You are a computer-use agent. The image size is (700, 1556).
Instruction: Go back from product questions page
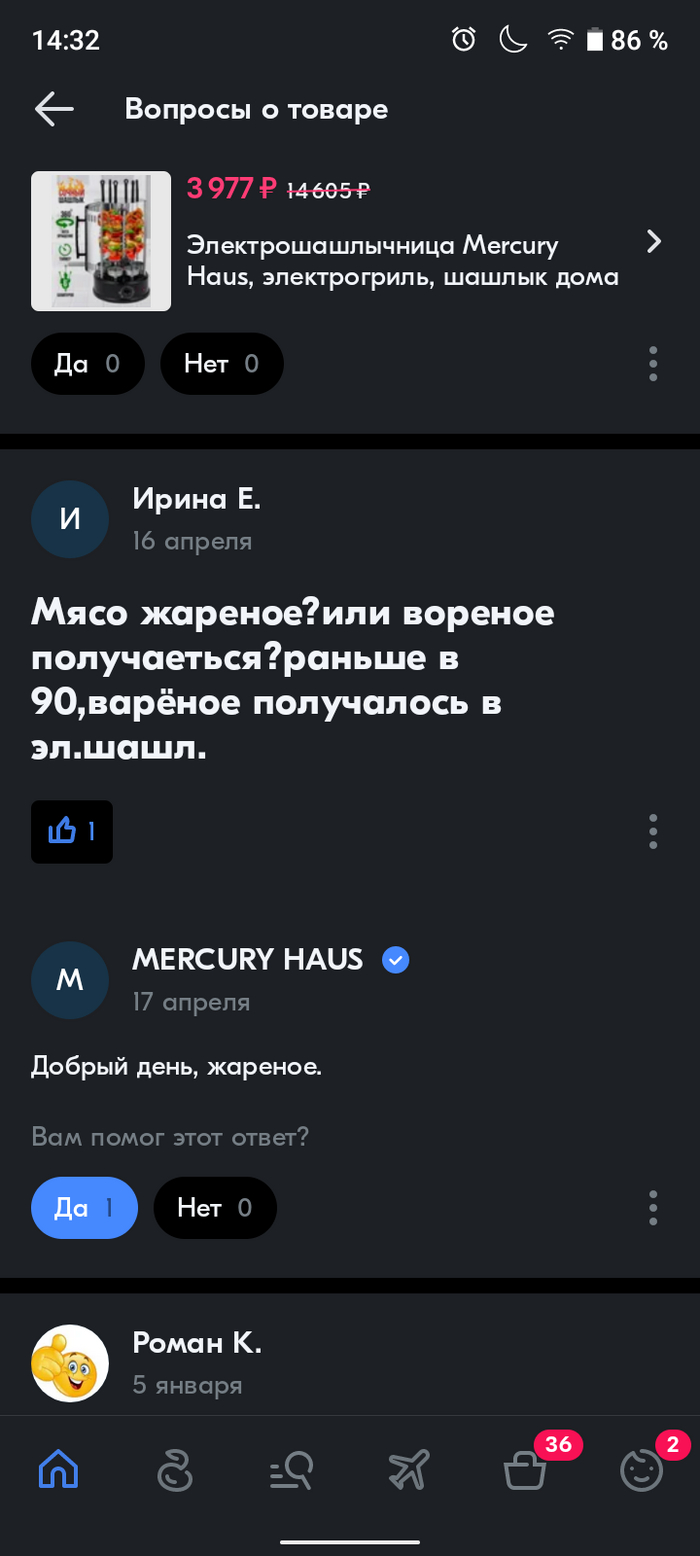coord(54,109)
